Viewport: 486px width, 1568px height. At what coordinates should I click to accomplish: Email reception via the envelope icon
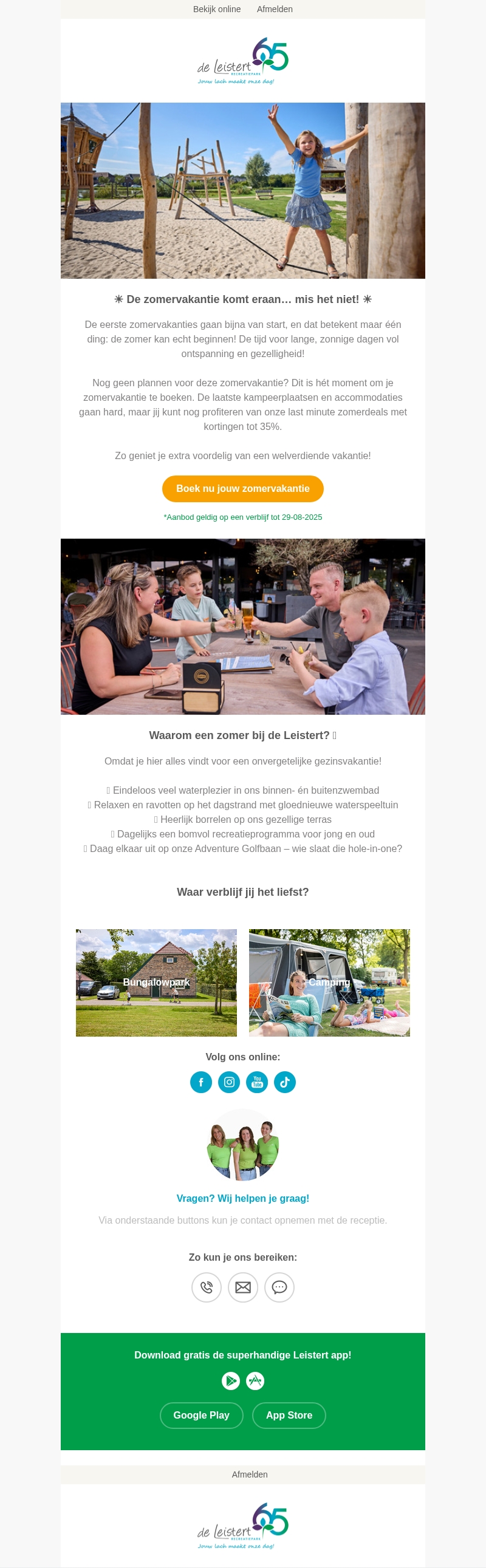[243, 1287]
